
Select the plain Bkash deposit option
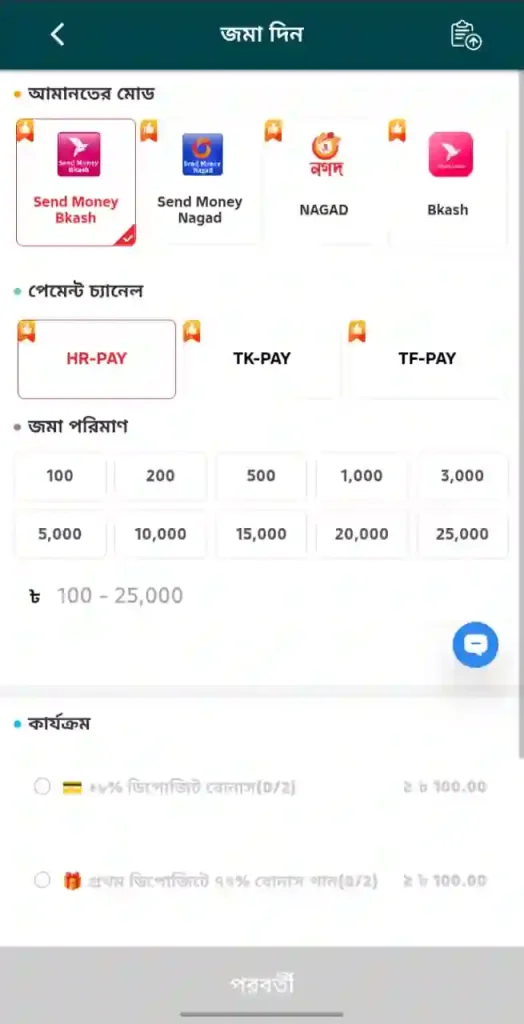click(448, 182)
